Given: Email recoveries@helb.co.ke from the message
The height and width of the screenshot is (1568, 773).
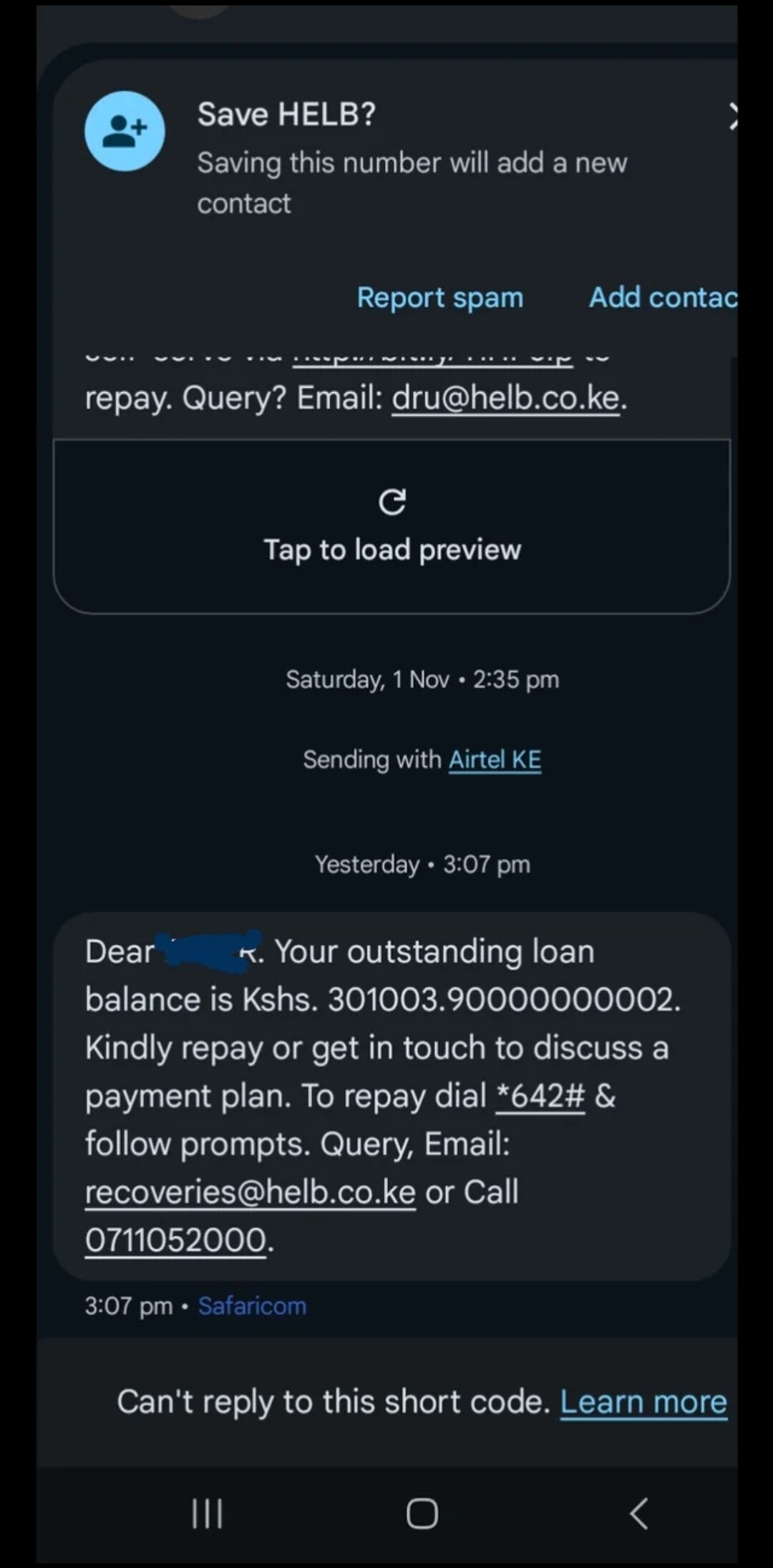Looking at the screenshot, I should point(250,1192).
